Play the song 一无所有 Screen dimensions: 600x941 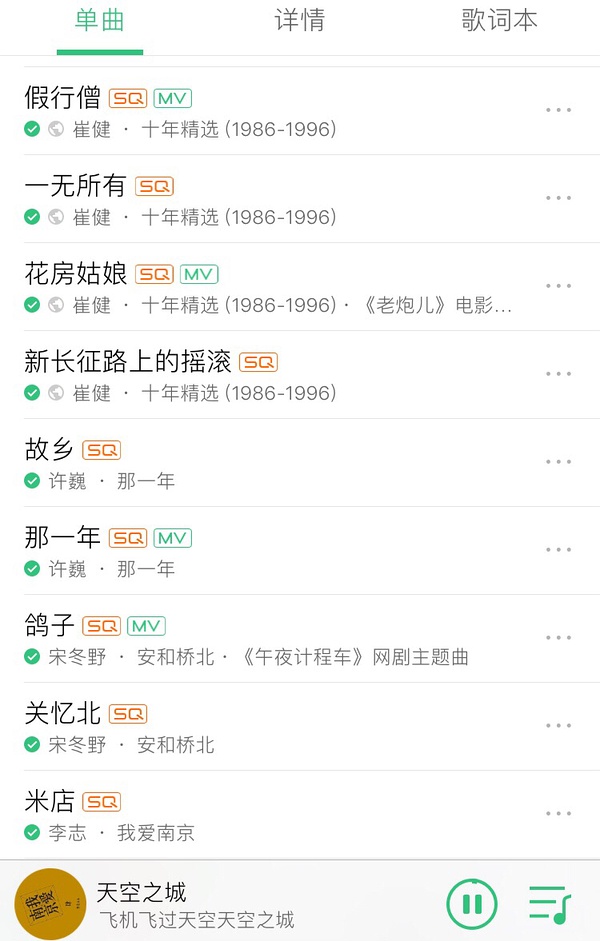[75, 186]
